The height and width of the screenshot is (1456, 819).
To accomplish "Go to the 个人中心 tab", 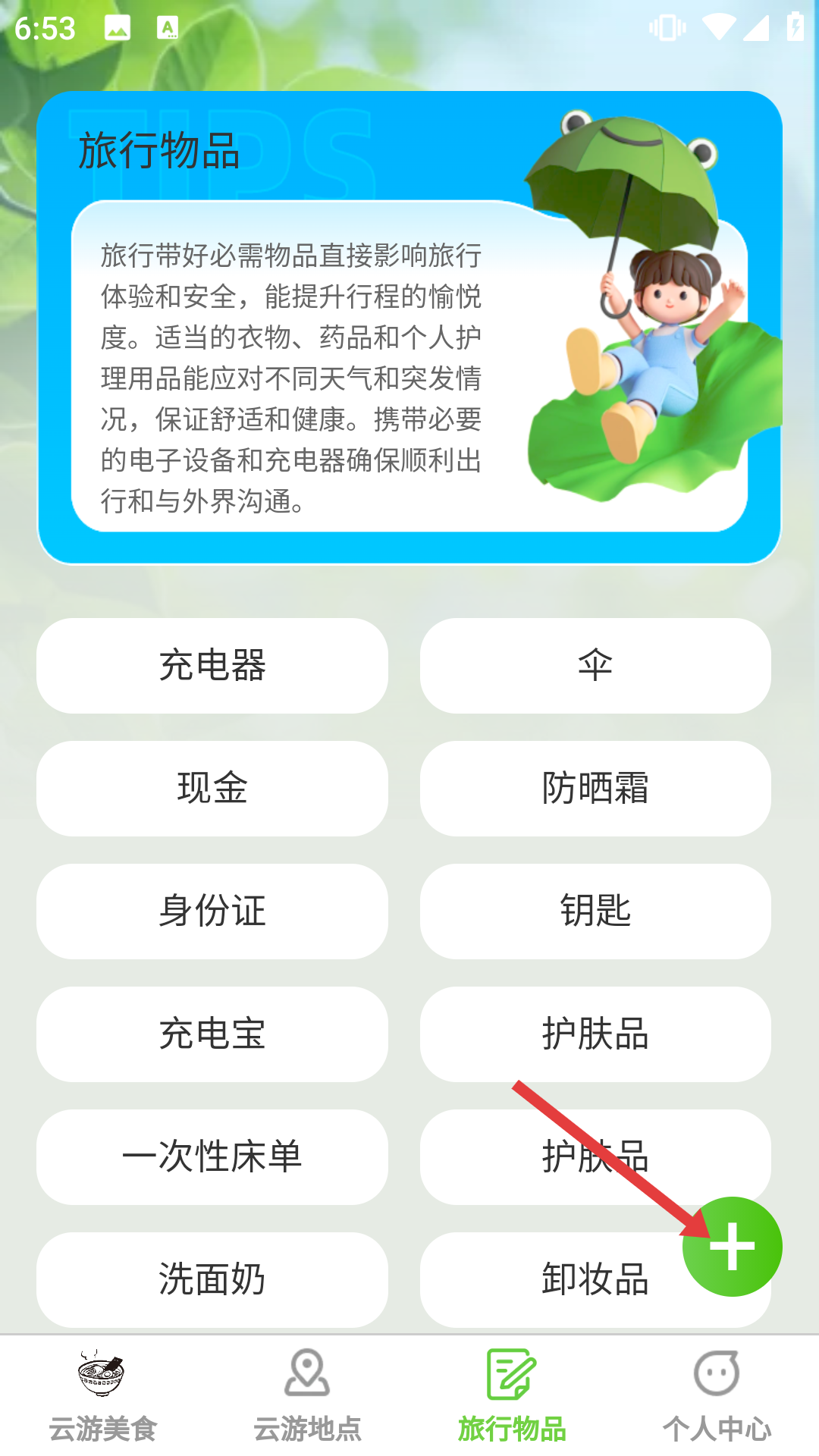I will 717,1395.
